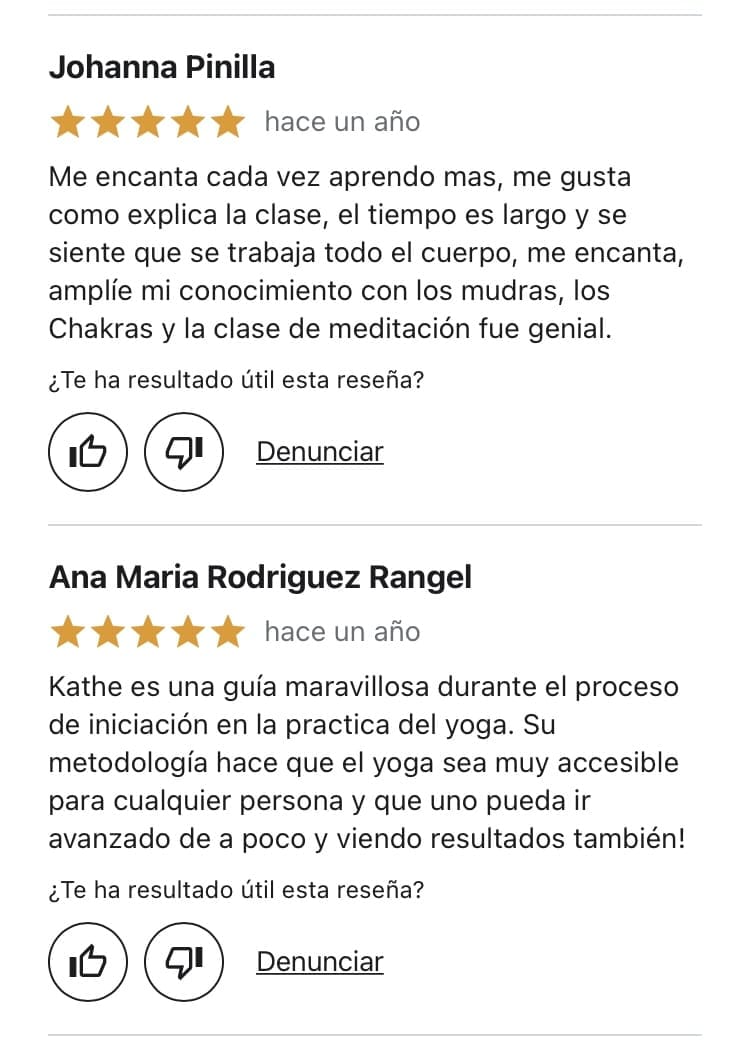Image resolution: width=750 pixels, height=1052 pixels.
Task: Report Ana Maria Rodriguez Rangel's review via Denunciar
Action: (x=320, y=962)
